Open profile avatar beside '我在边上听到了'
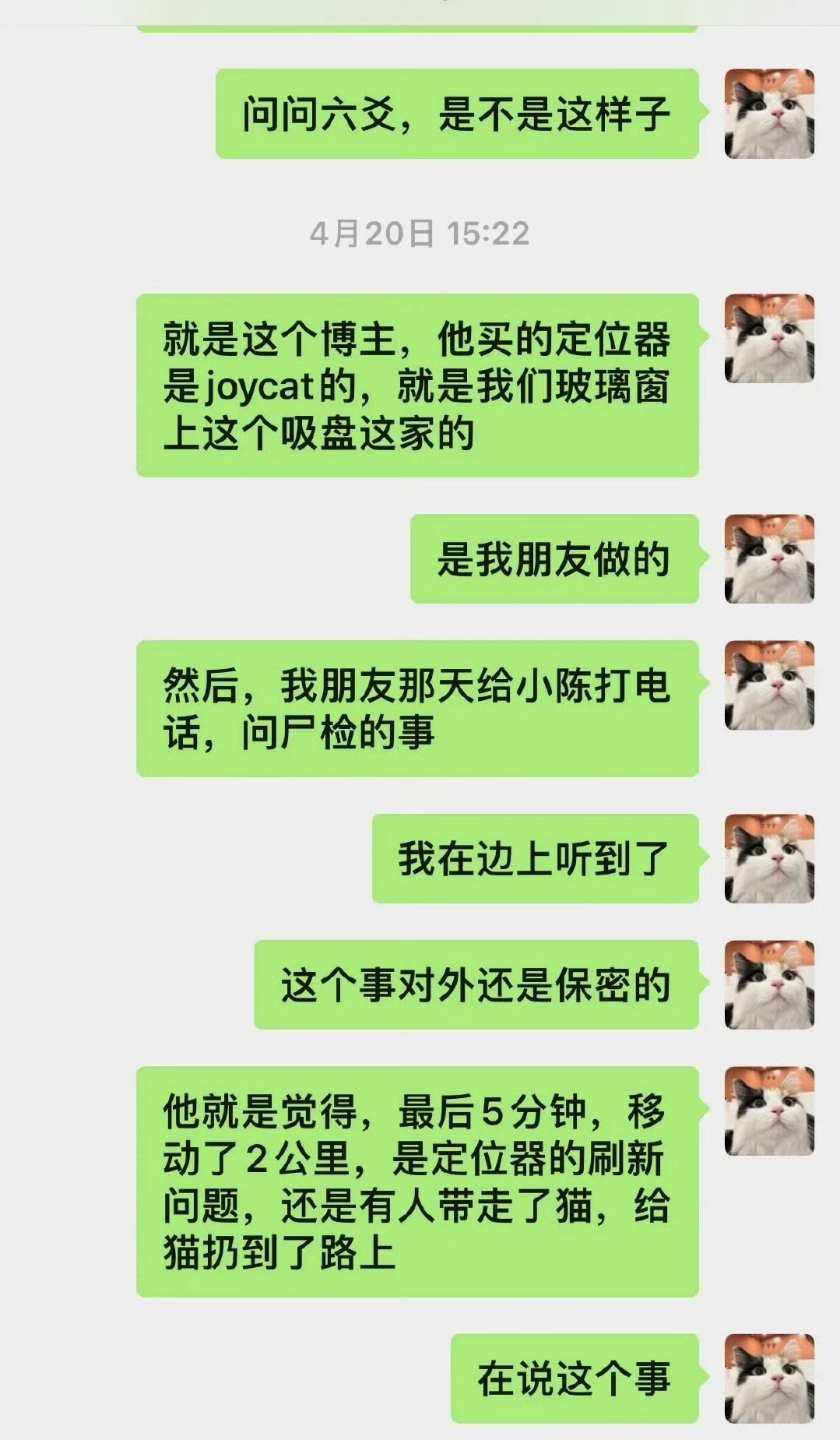Image resolution: width=840 pixels, height=1440 pixels. (x=769, y=858)
